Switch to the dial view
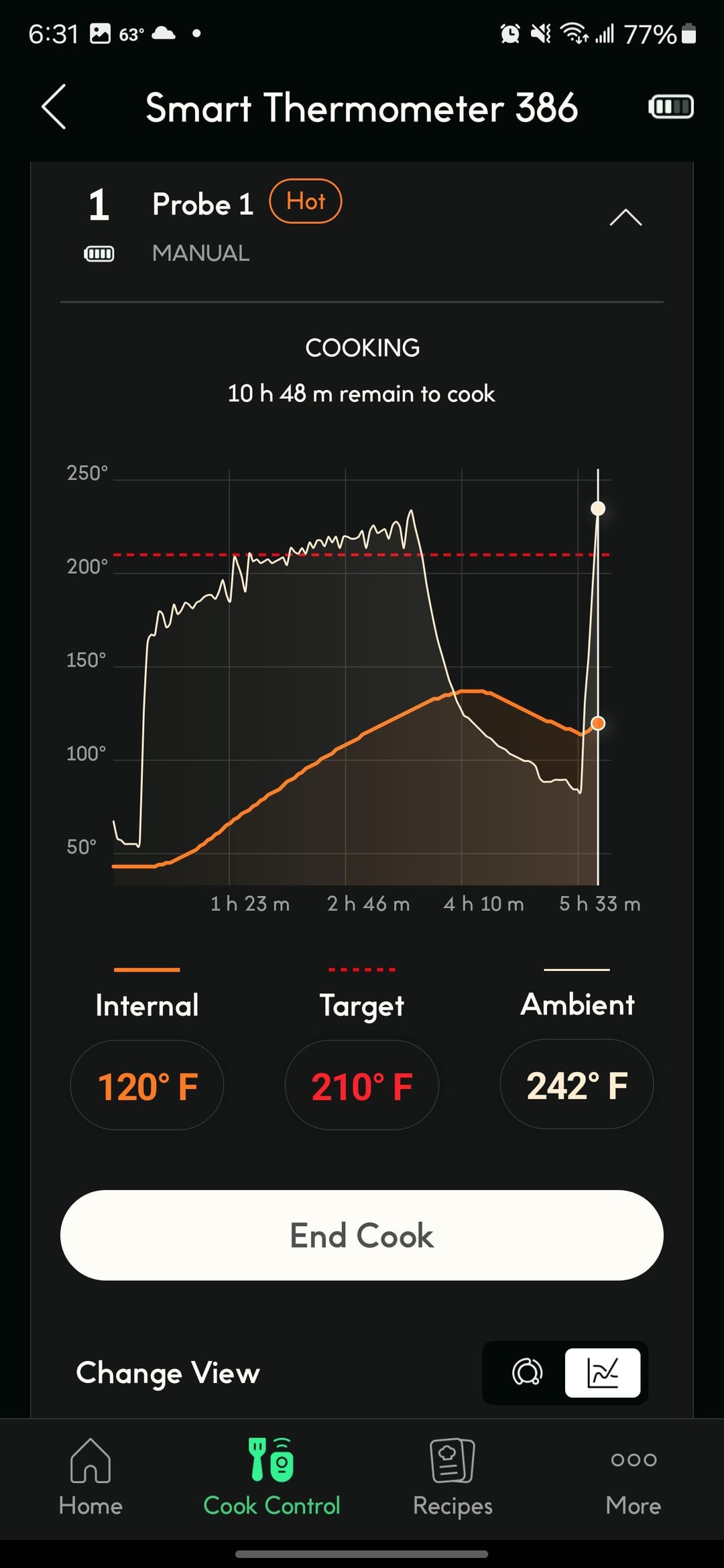This screenshot has width=724, height=1568. (527, 1372)
